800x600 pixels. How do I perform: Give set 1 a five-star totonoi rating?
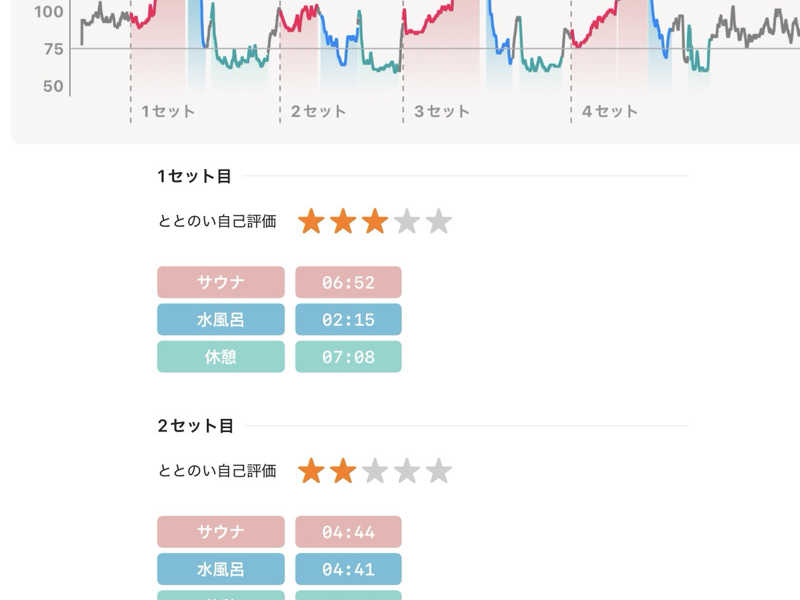439,221
